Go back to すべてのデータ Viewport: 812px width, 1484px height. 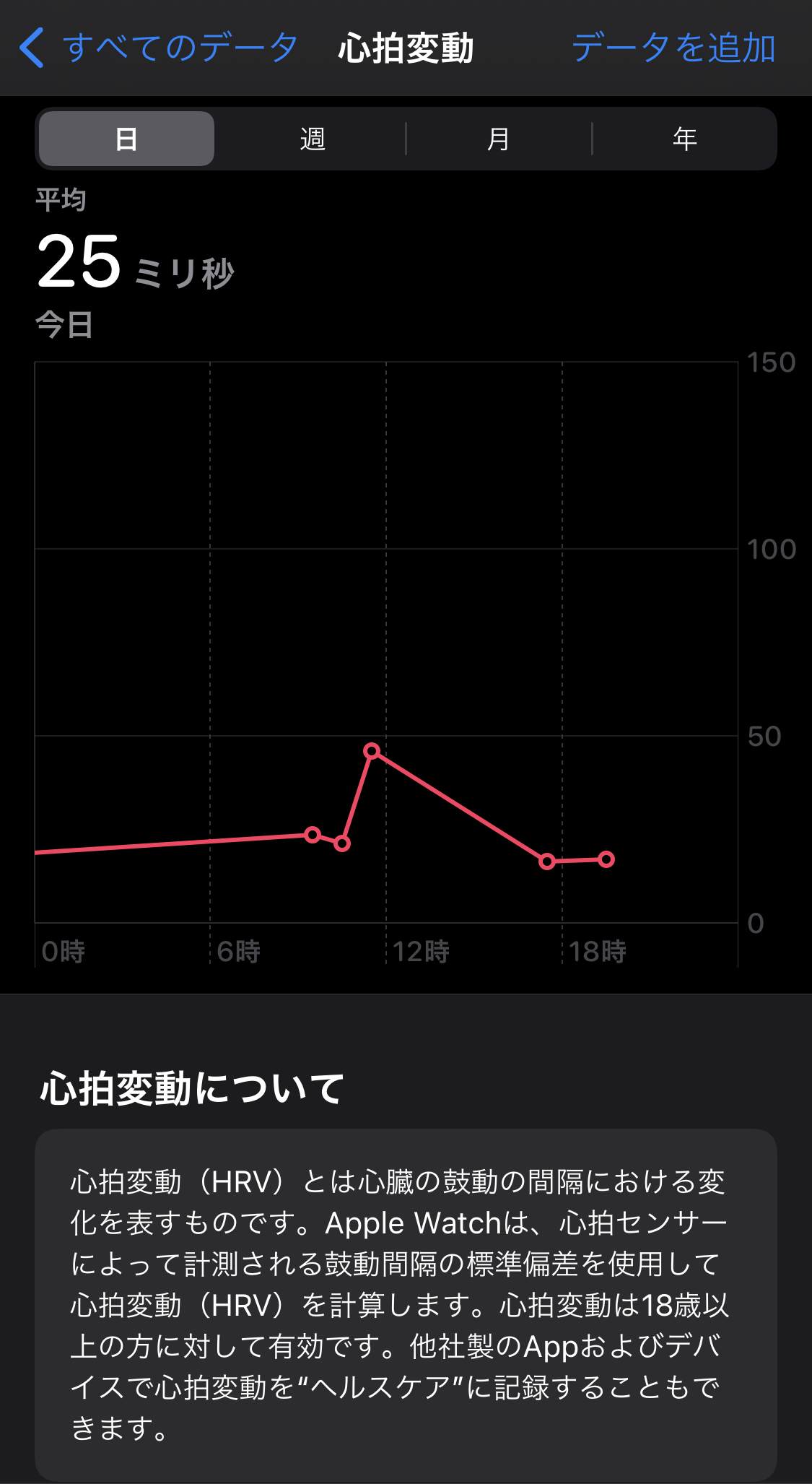(x=159, y=48)
